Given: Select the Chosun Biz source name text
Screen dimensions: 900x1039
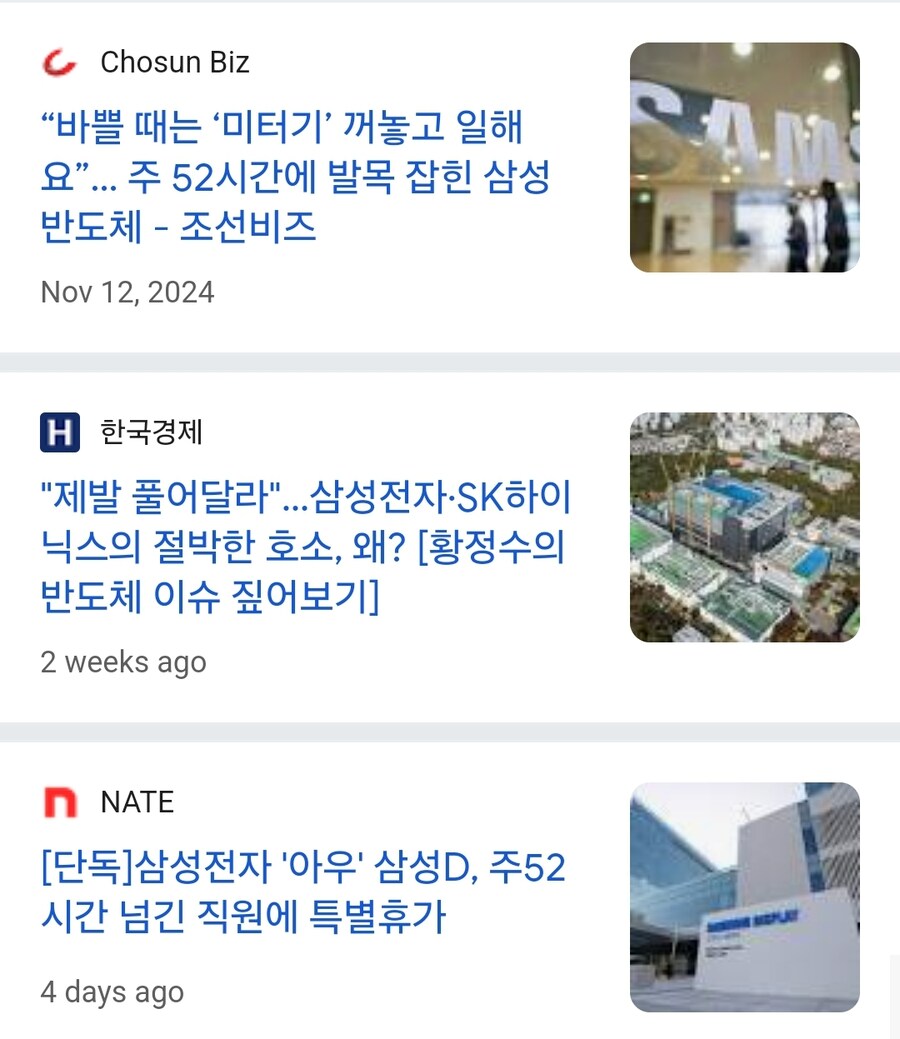Looking at the screenshot, I should coord(177,62).
